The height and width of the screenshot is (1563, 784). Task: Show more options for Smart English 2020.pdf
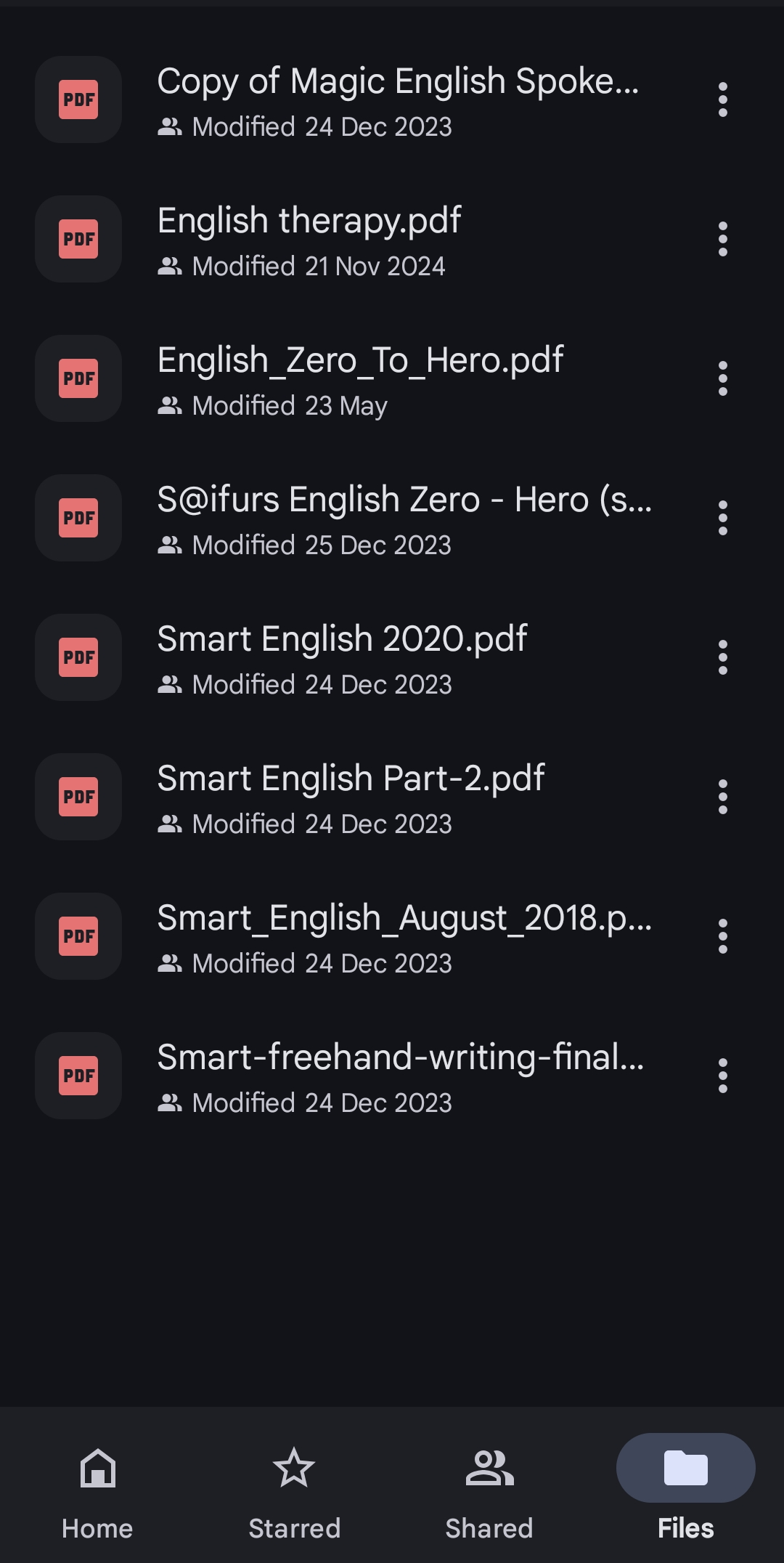pos(722,657)
